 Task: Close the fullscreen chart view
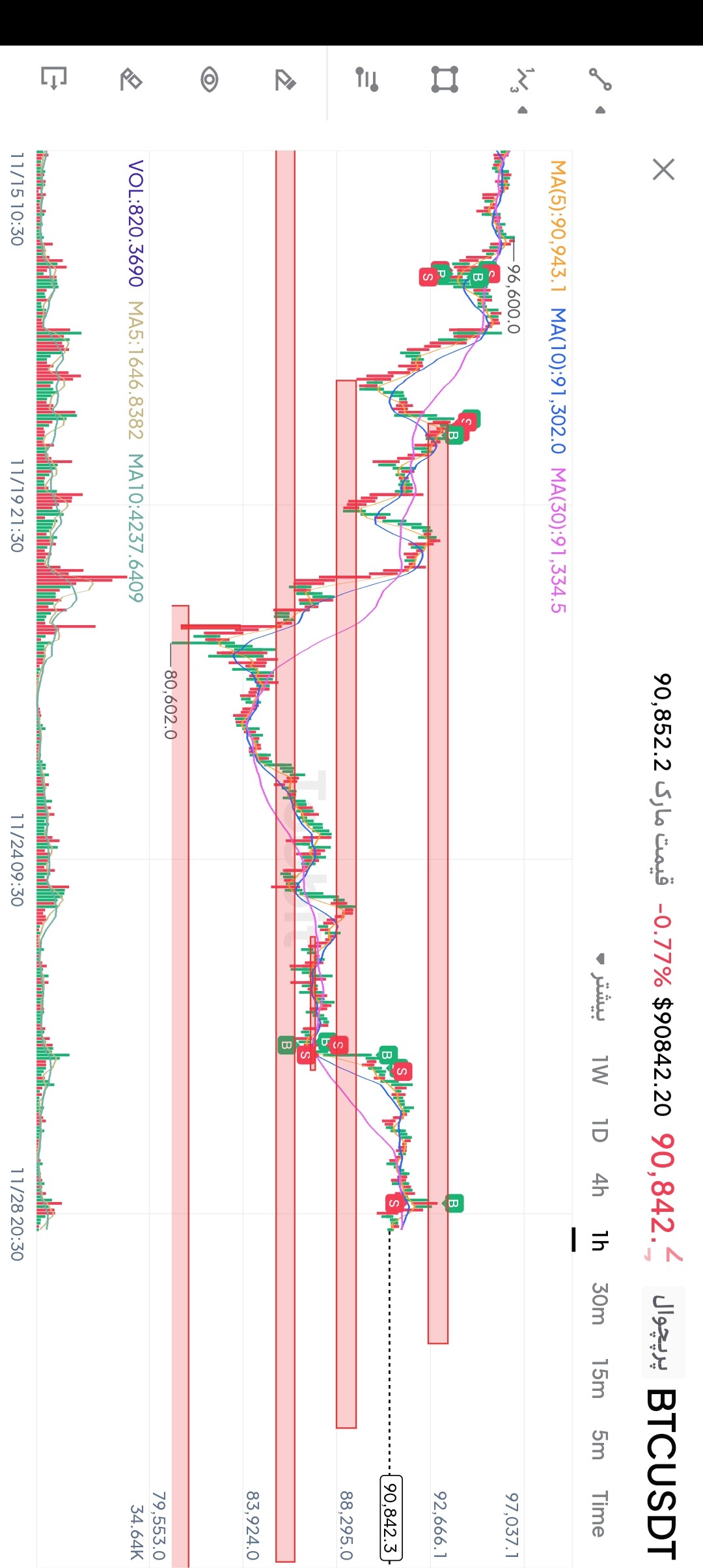point(663,169)
